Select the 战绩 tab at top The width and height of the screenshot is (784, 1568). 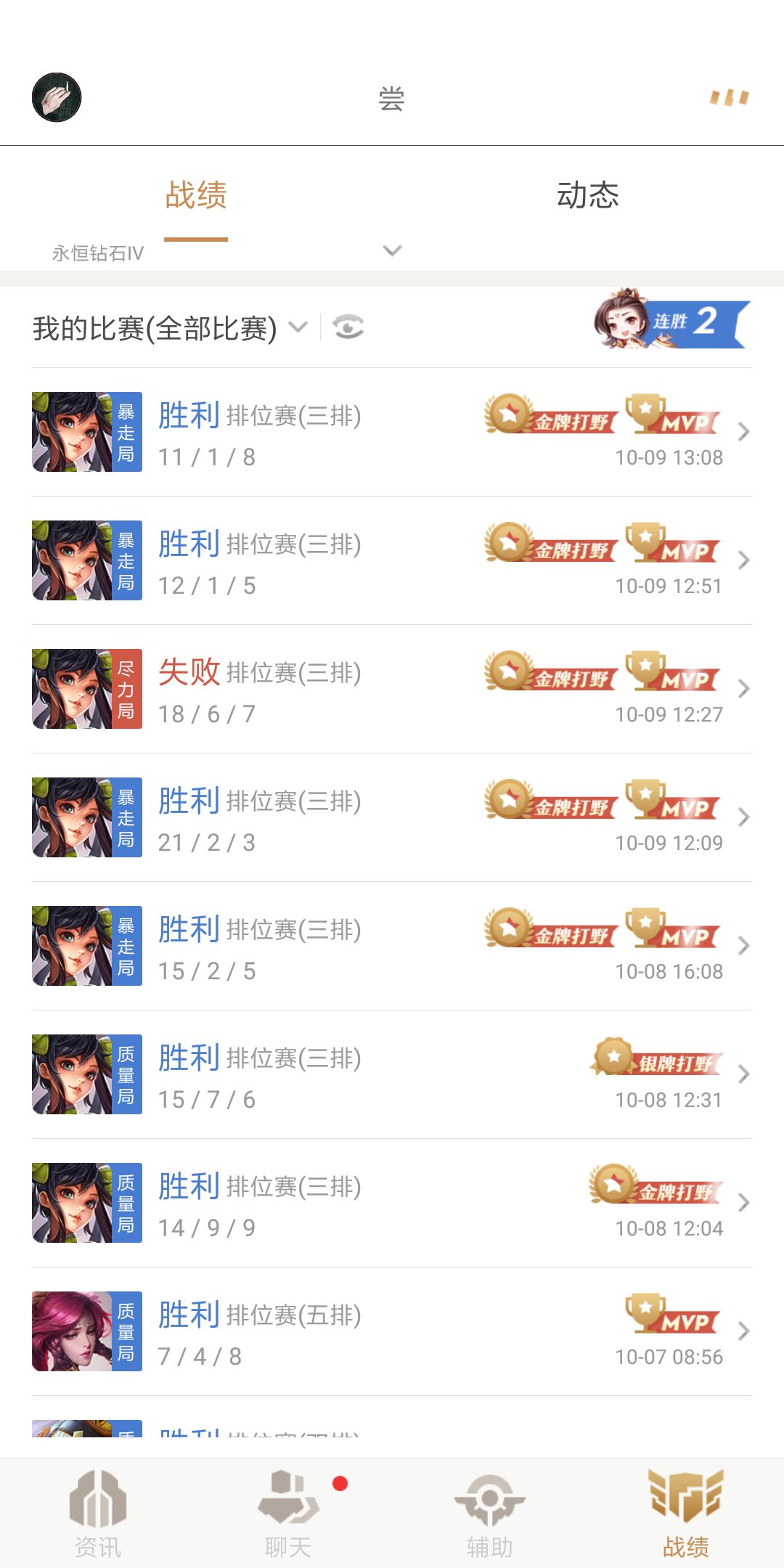click(196, 195)
